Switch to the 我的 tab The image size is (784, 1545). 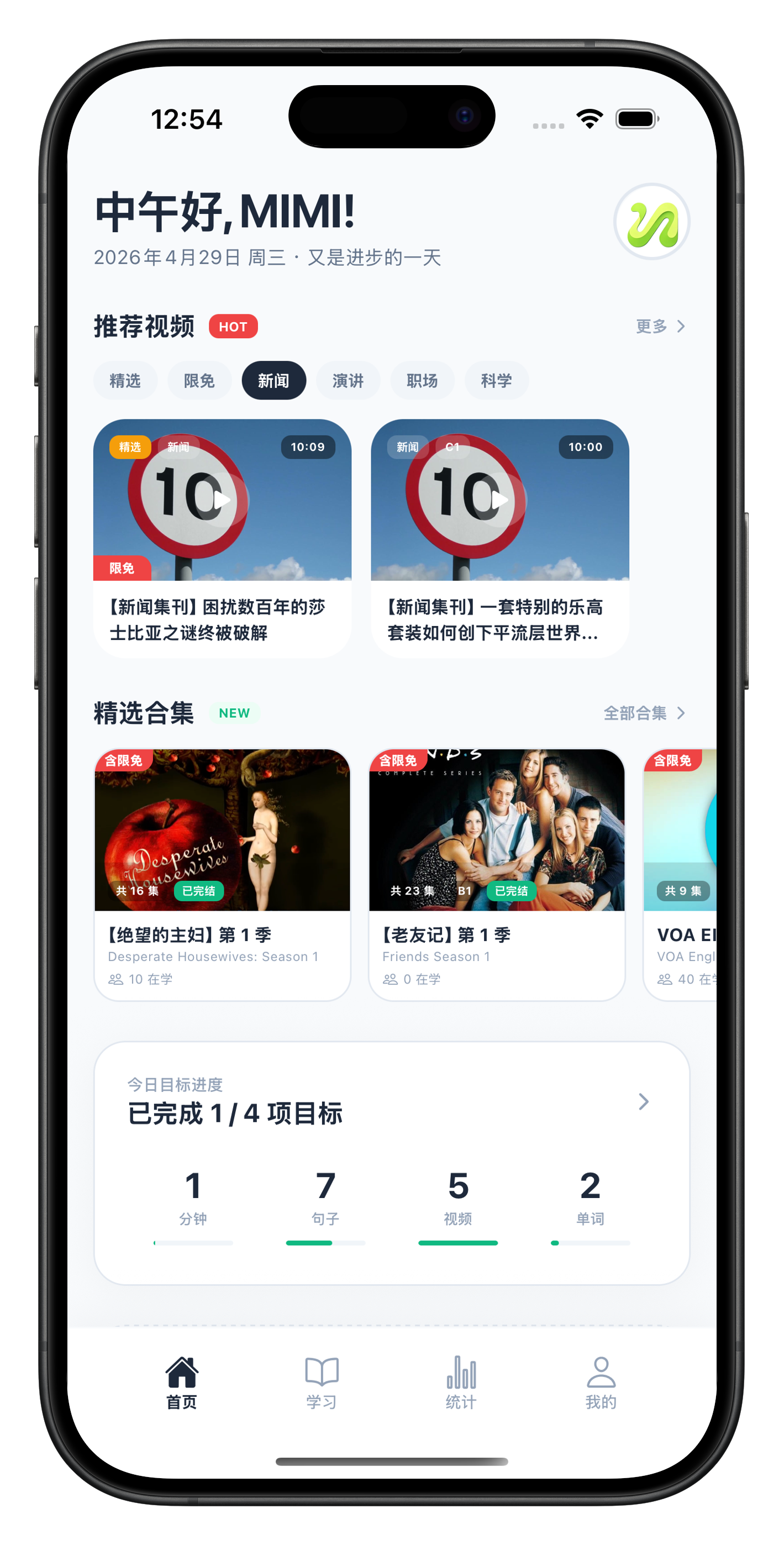coord(601,1383)
